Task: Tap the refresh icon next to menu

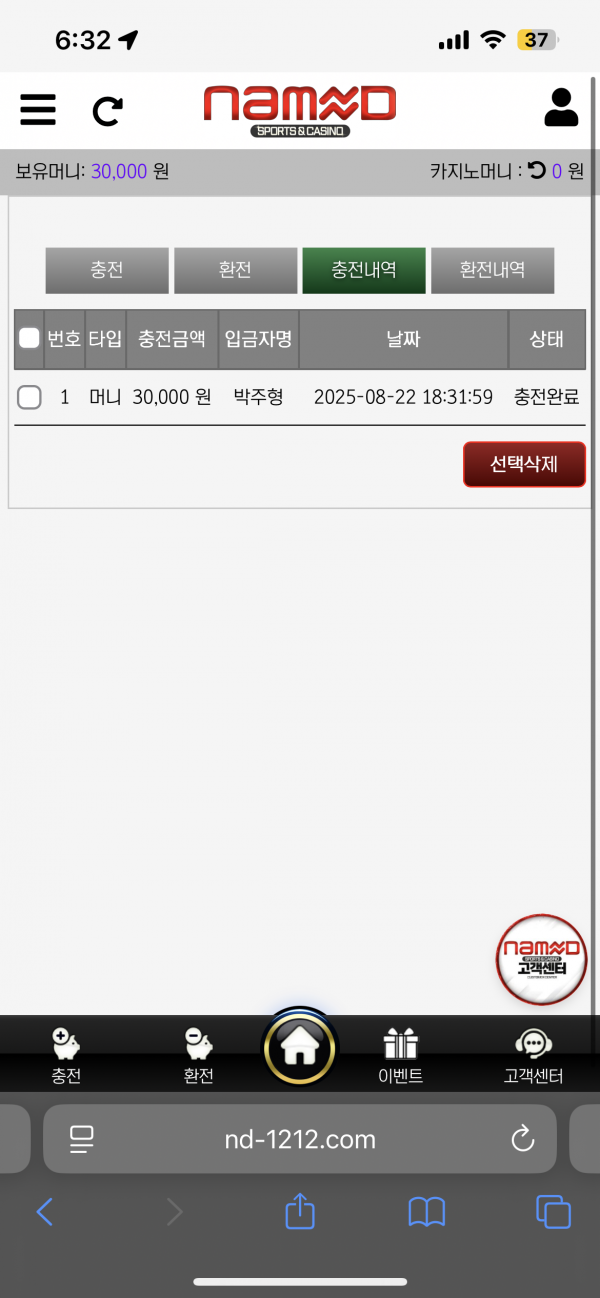Action: pos(107,110)
